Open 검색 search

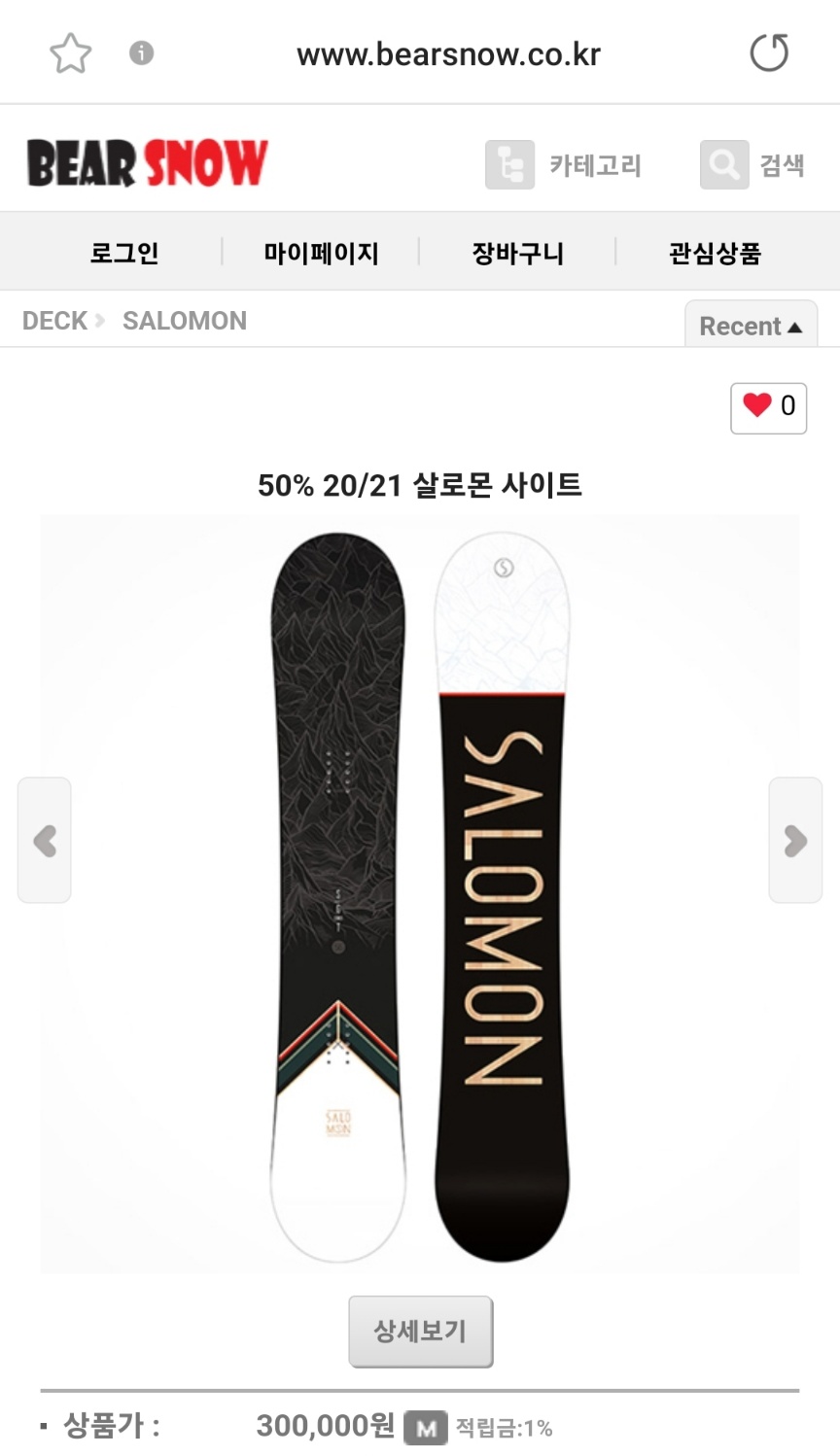click(752, 165)
